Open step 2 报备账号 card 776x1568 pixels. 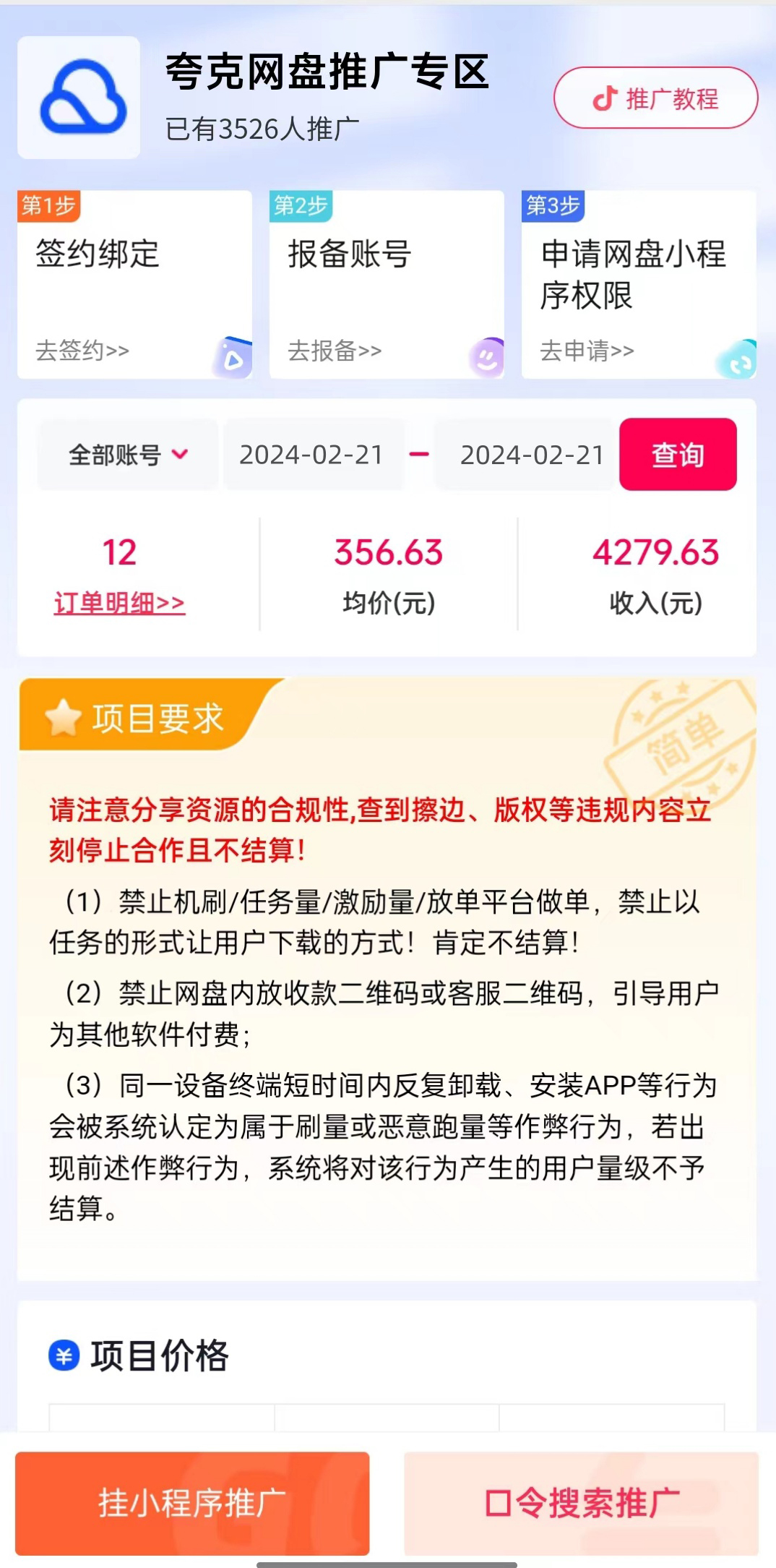(387, 285)
